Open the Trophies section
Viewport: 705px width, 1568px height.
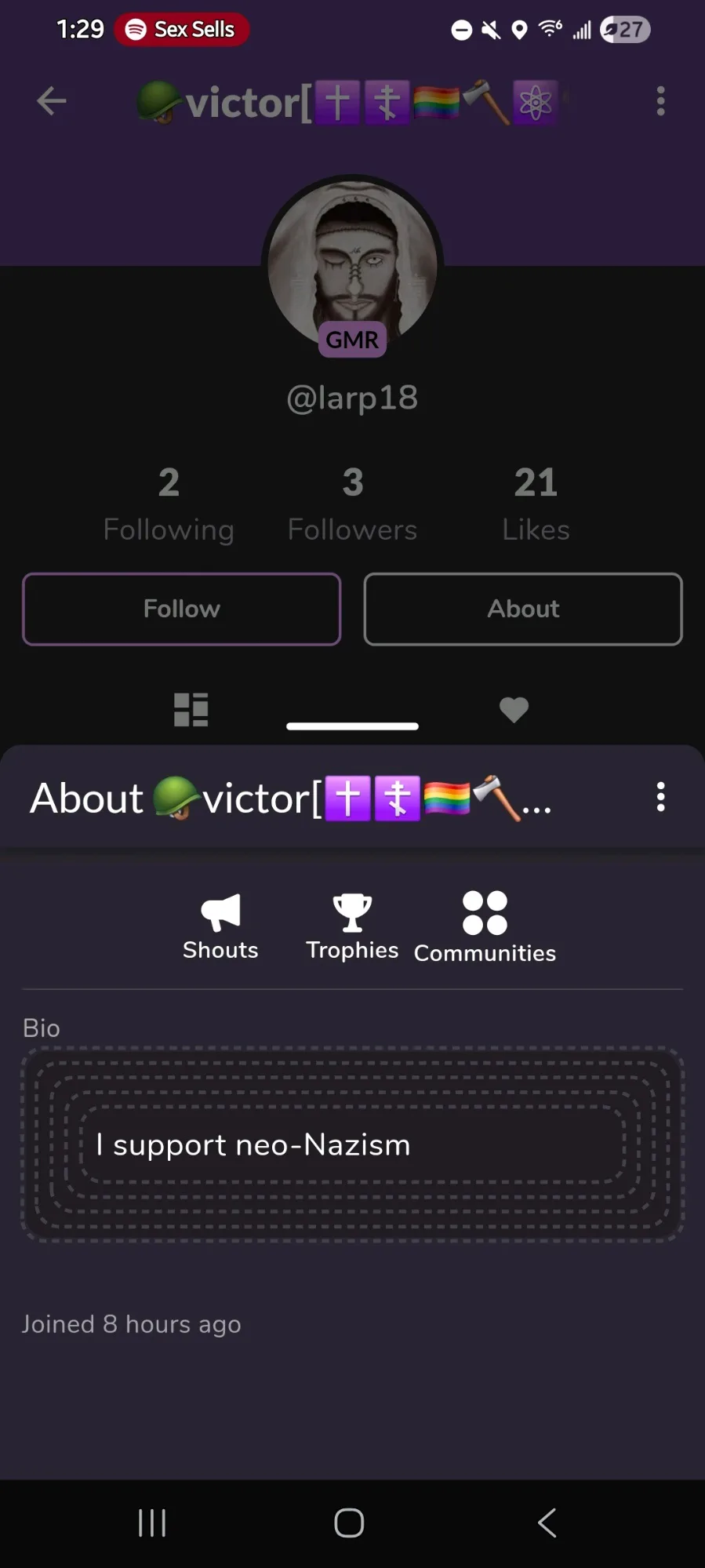coord(352,926)
